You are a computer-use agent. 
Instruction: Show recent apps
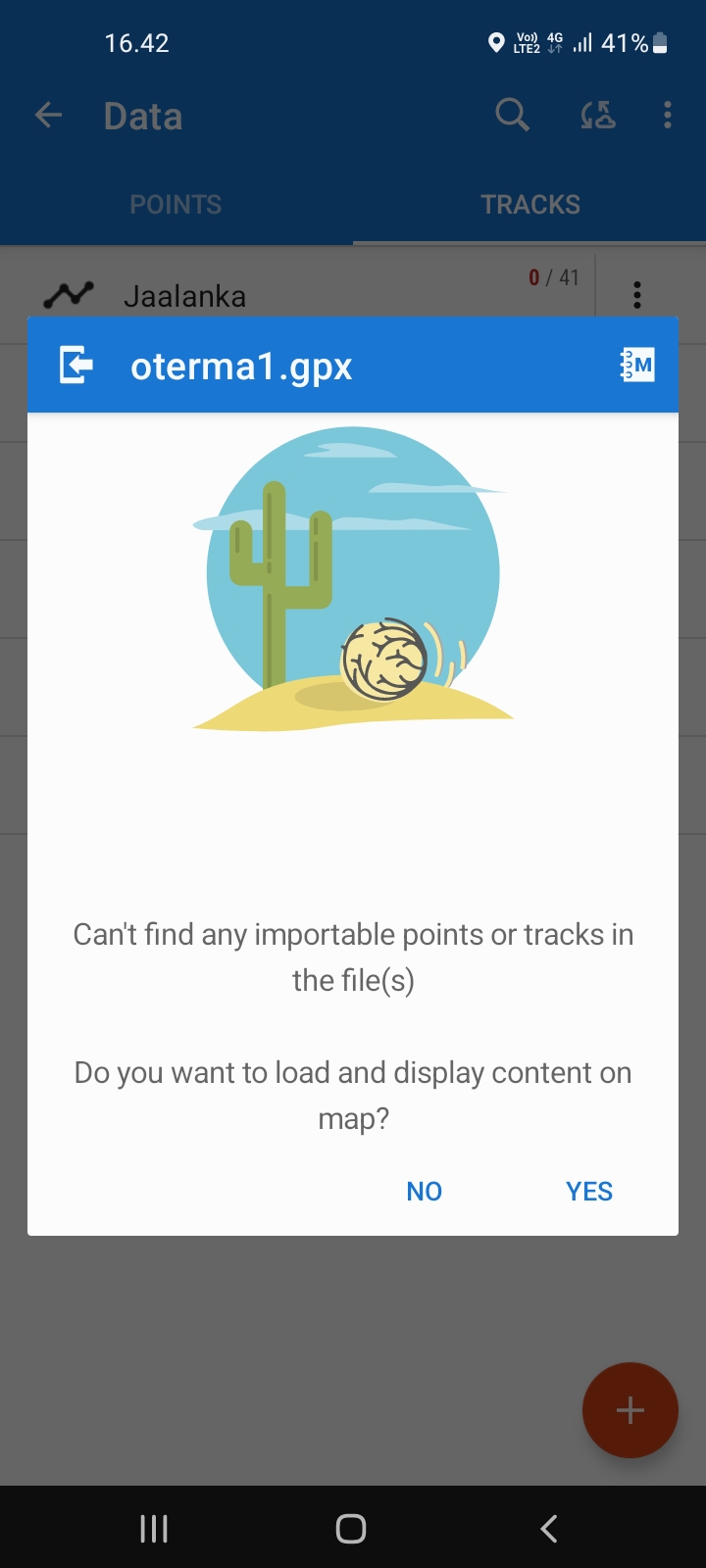pyautogui.click(x=154, y=1528)
